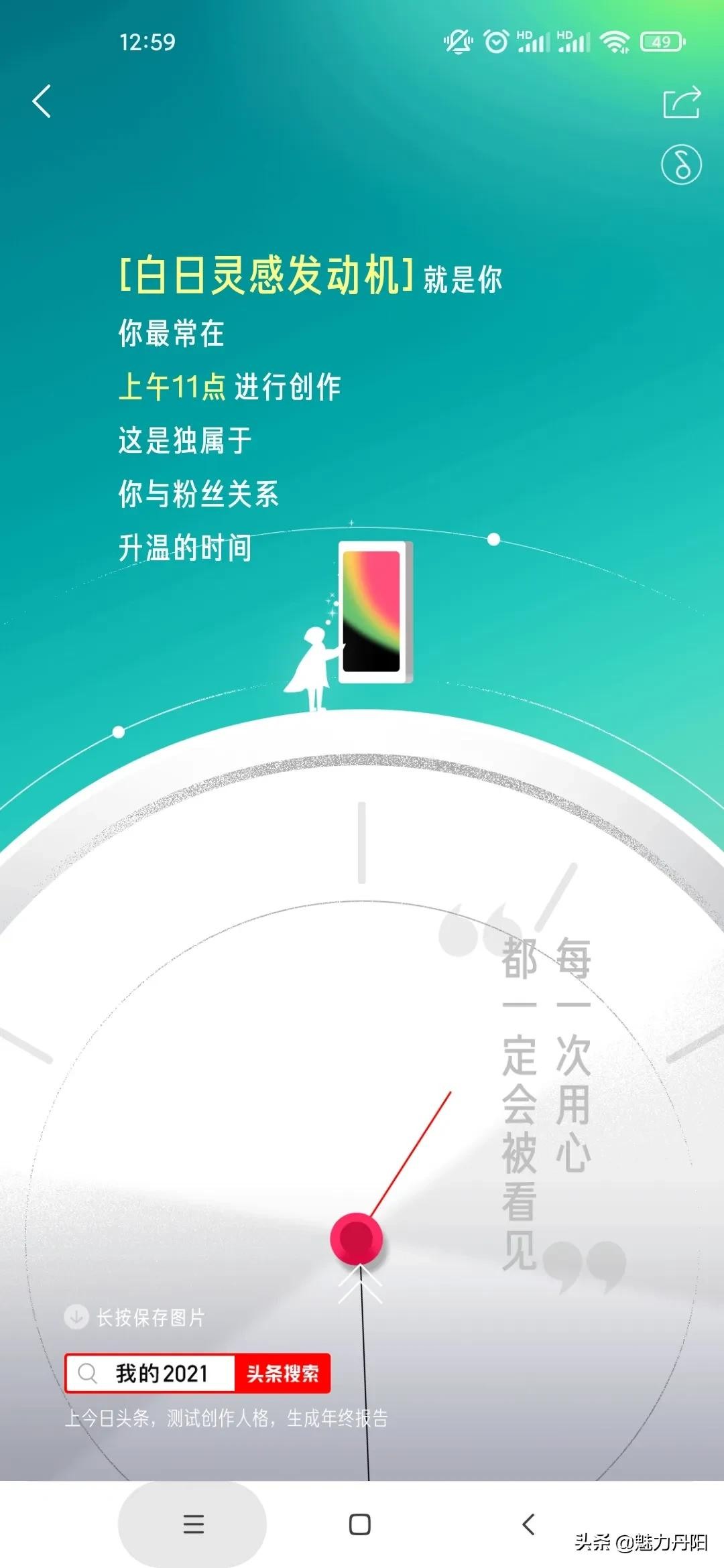Go to the home screen
Viewport: 724px width, 1568px height.
click(360, 1524)
